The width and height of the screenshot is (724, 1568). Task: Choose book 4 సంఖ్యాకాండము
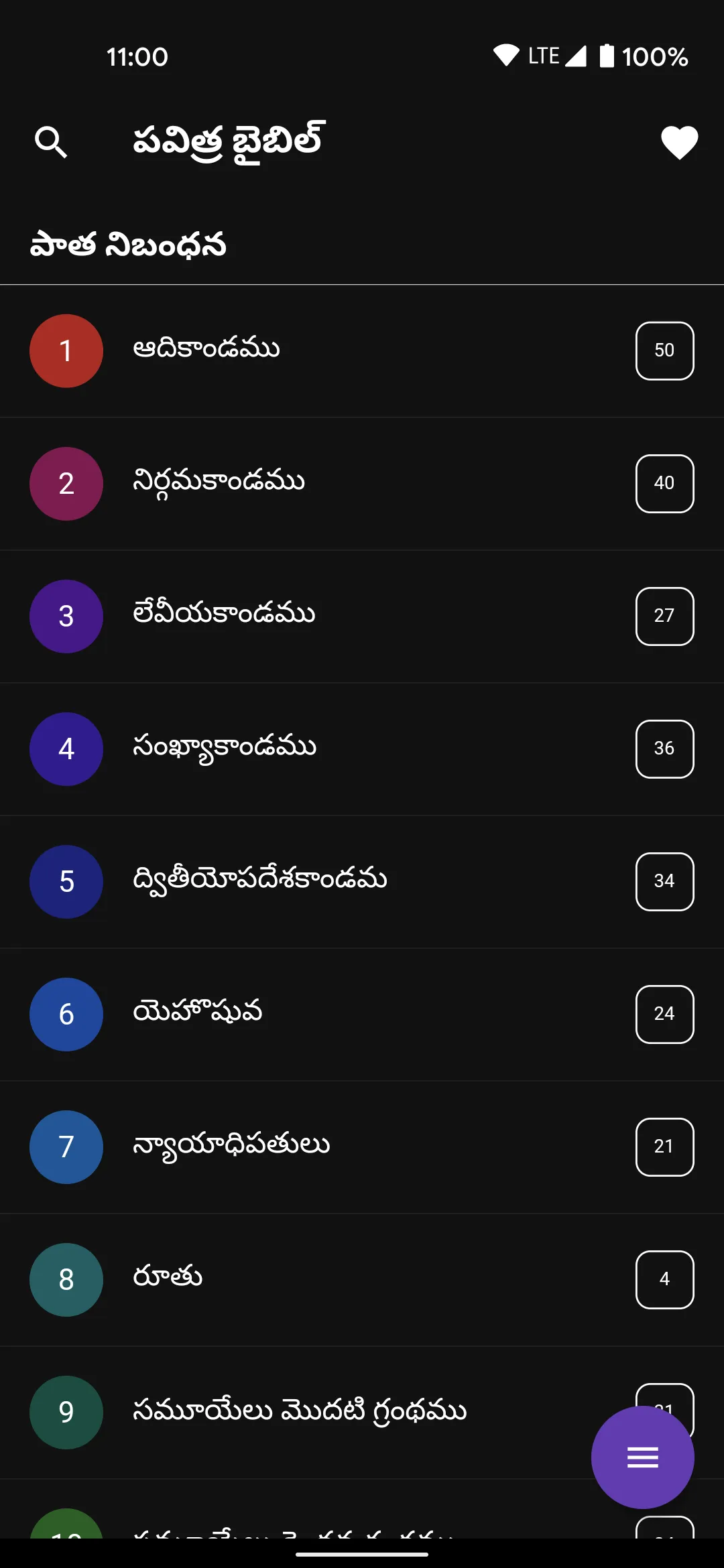(362, 749)
